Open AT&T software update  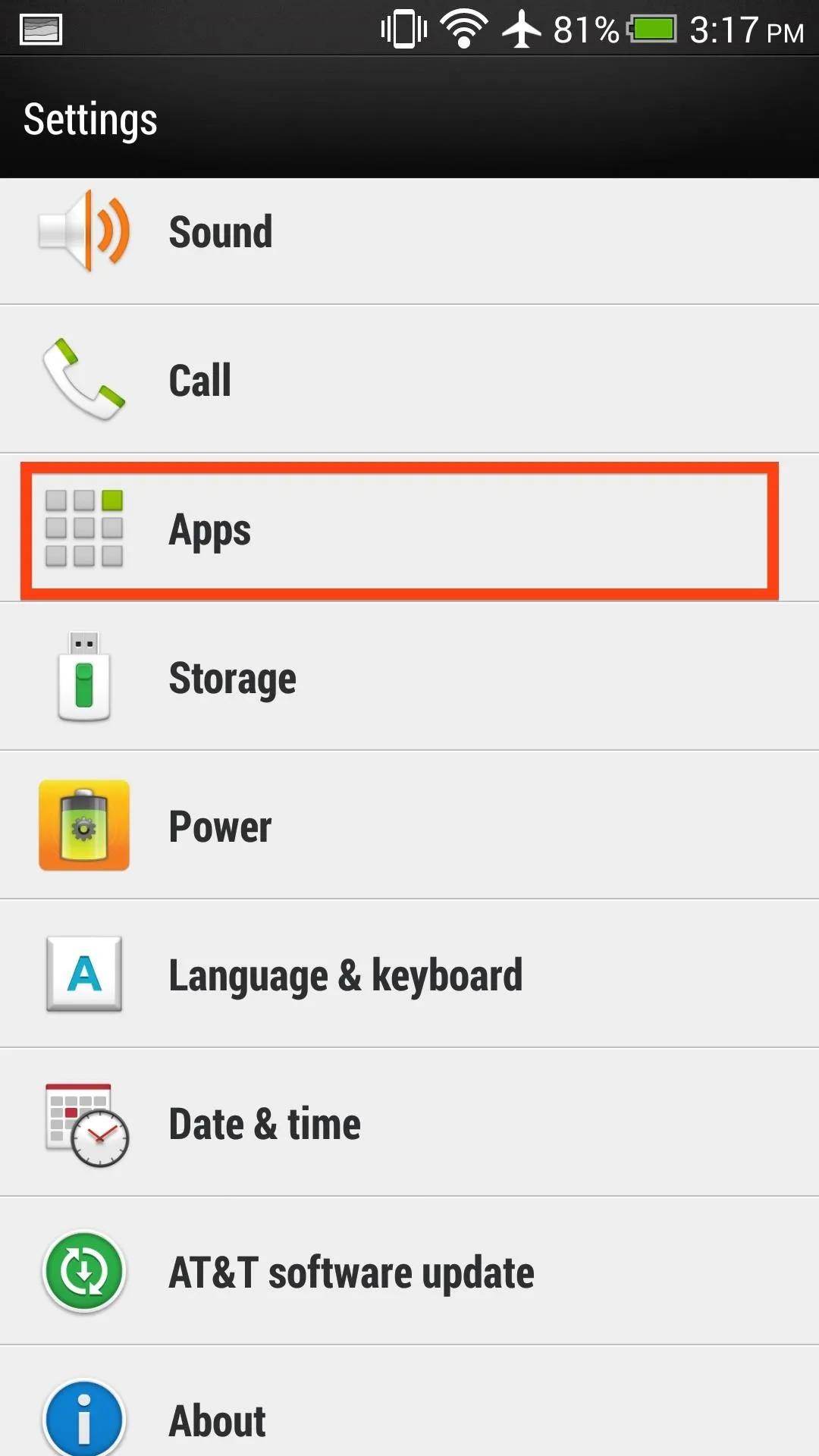409,1271
